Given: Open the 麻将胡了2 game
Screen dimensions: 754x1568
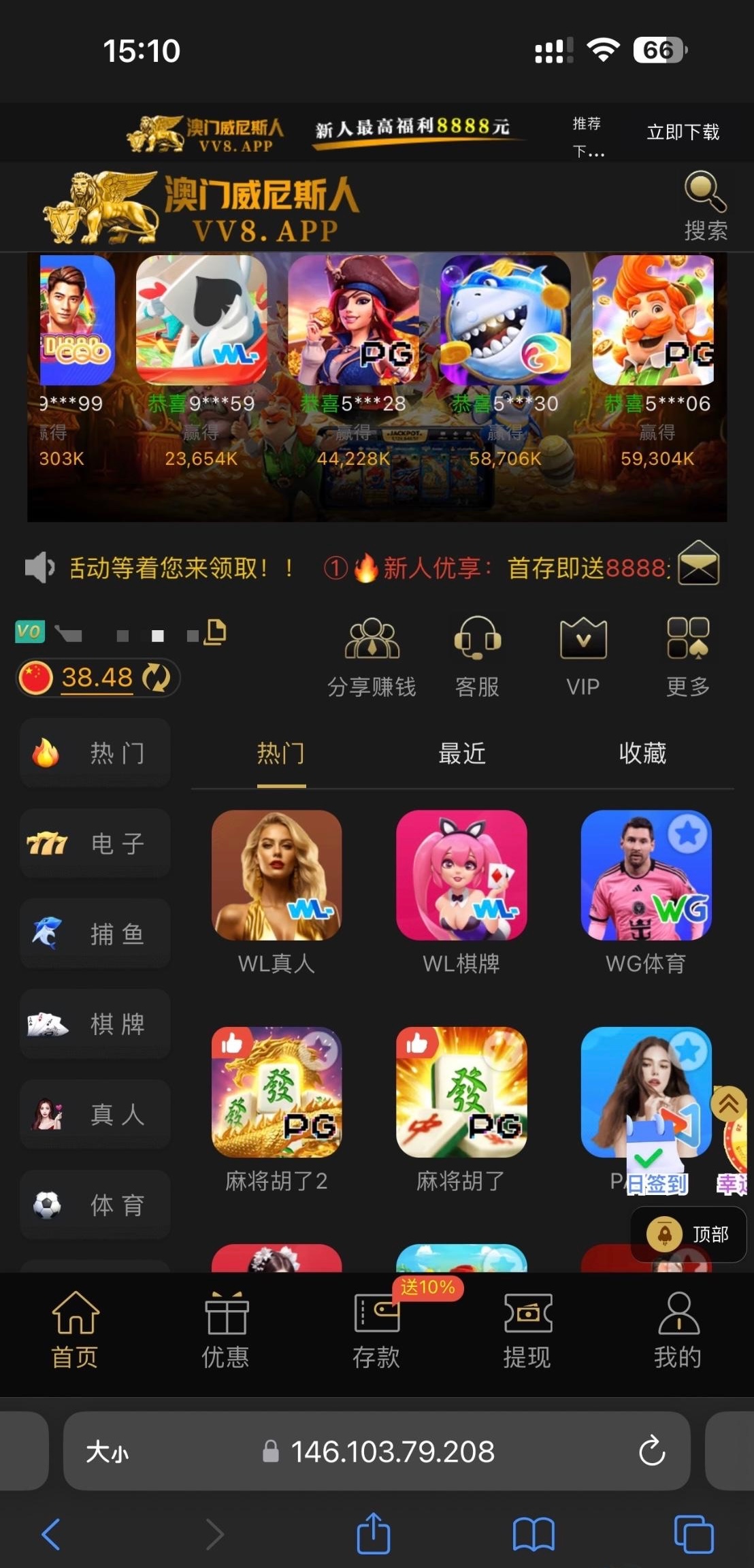Looking at the screenshot, I should [x=276, y=1092].
